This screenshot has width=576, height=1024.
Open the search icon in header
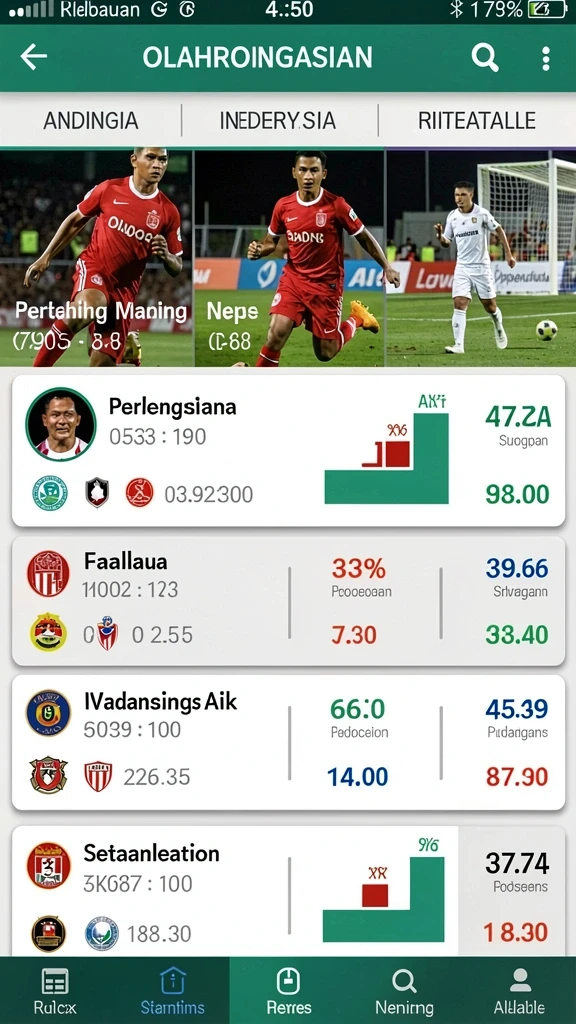[x=485, y=58]
